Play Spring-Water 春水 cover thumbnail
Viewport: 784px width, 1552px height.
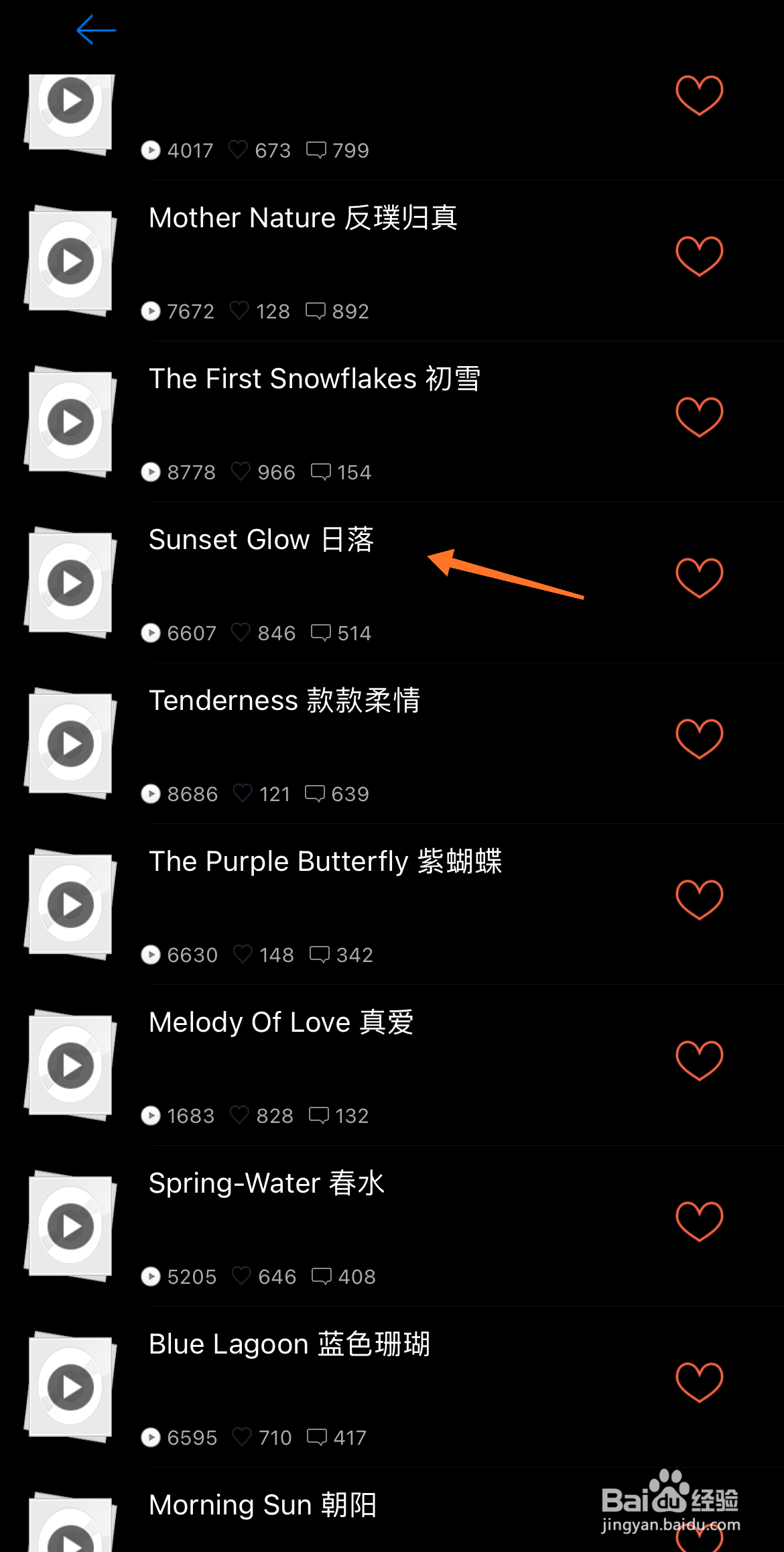point(70,1226)
